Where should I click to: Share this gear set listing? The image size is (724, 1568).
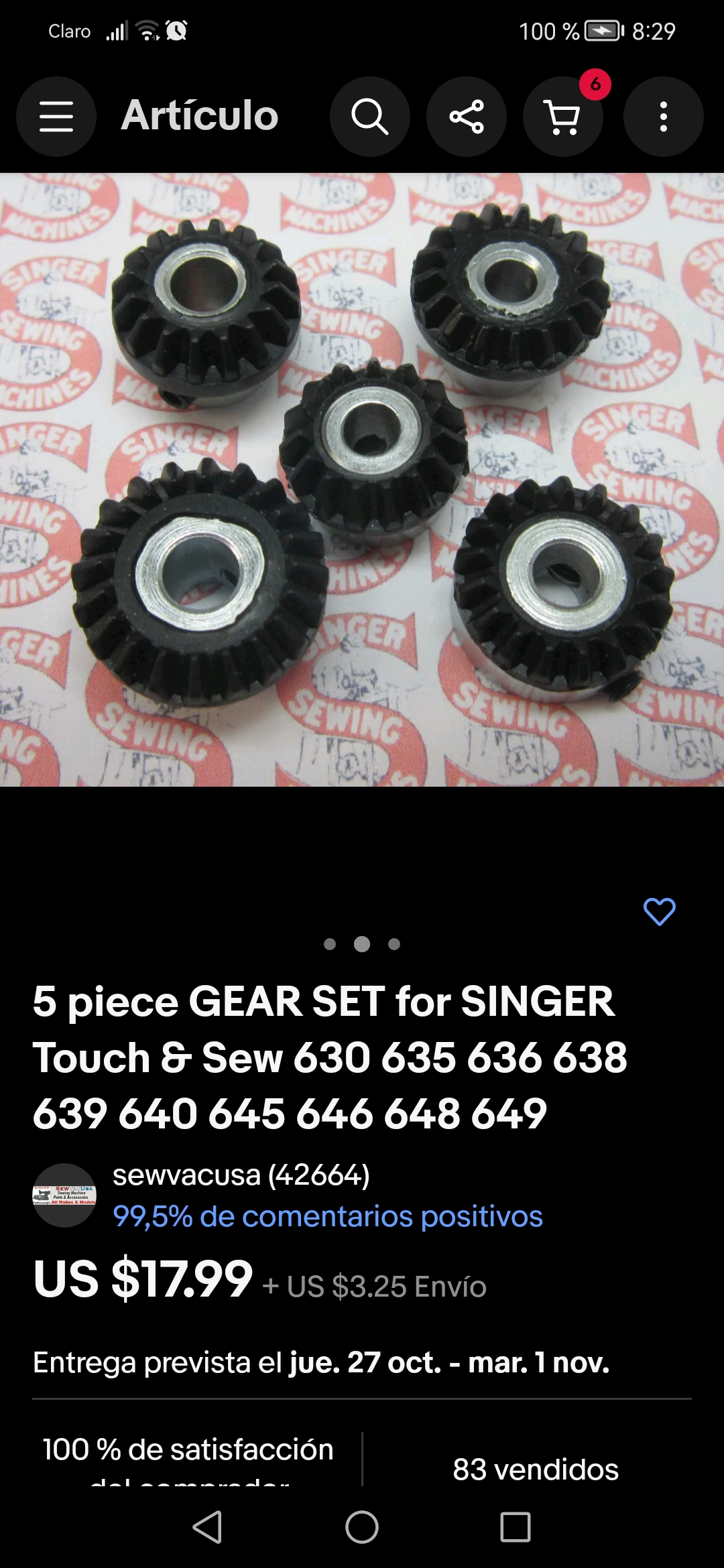[466, 117]
